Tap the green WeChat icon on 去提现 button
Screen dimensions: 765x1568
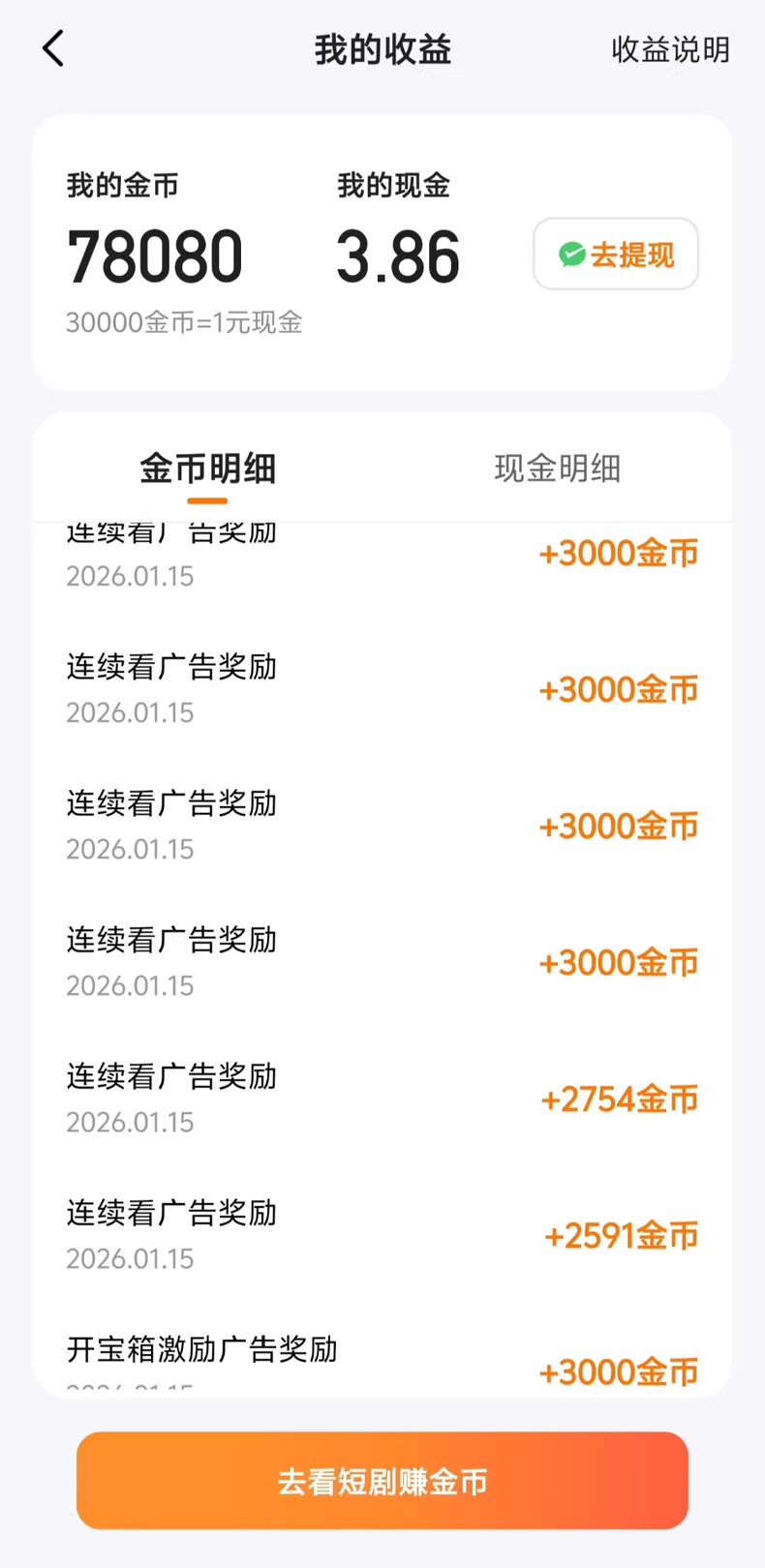coord(573,254)
